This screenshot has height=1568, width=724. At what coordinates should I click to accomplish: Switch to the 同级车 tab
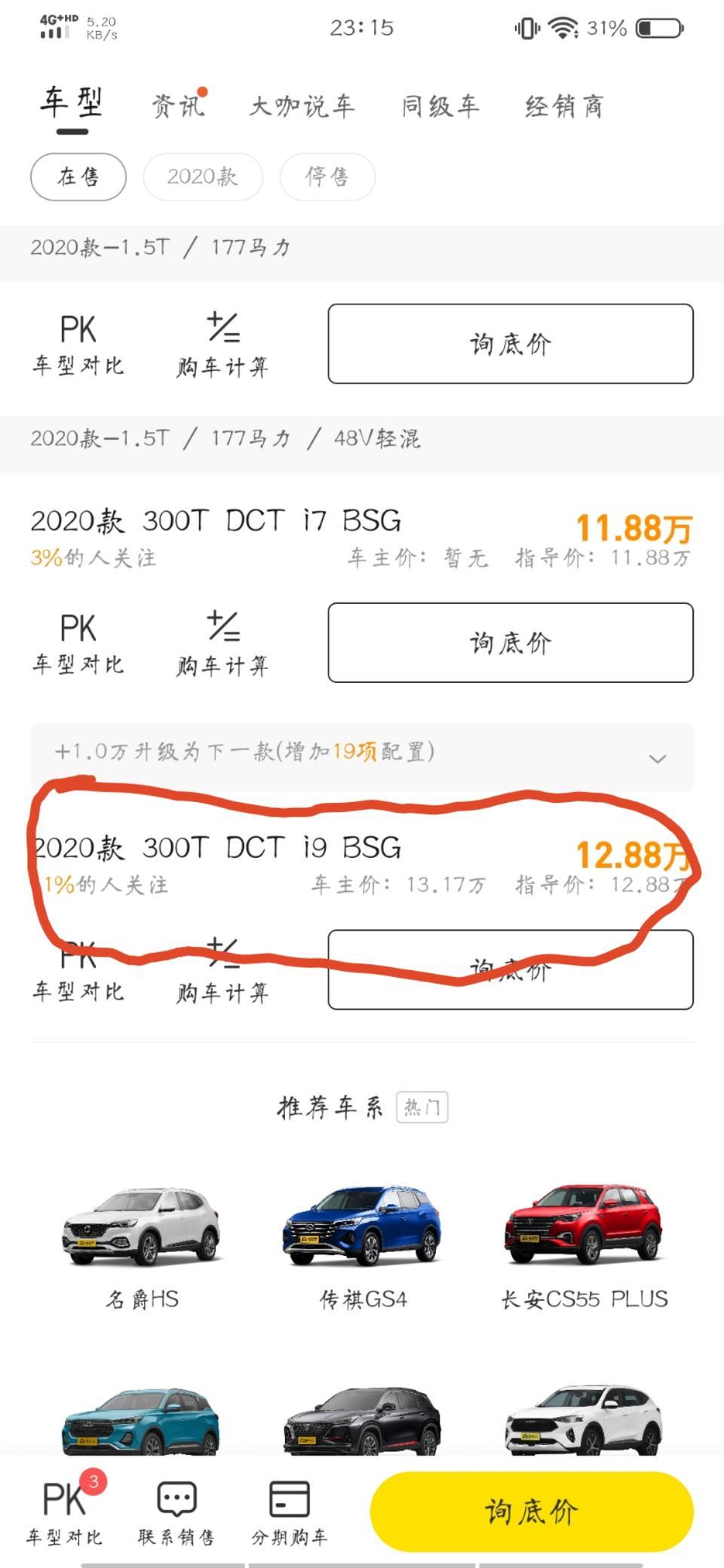click(440, 106)
